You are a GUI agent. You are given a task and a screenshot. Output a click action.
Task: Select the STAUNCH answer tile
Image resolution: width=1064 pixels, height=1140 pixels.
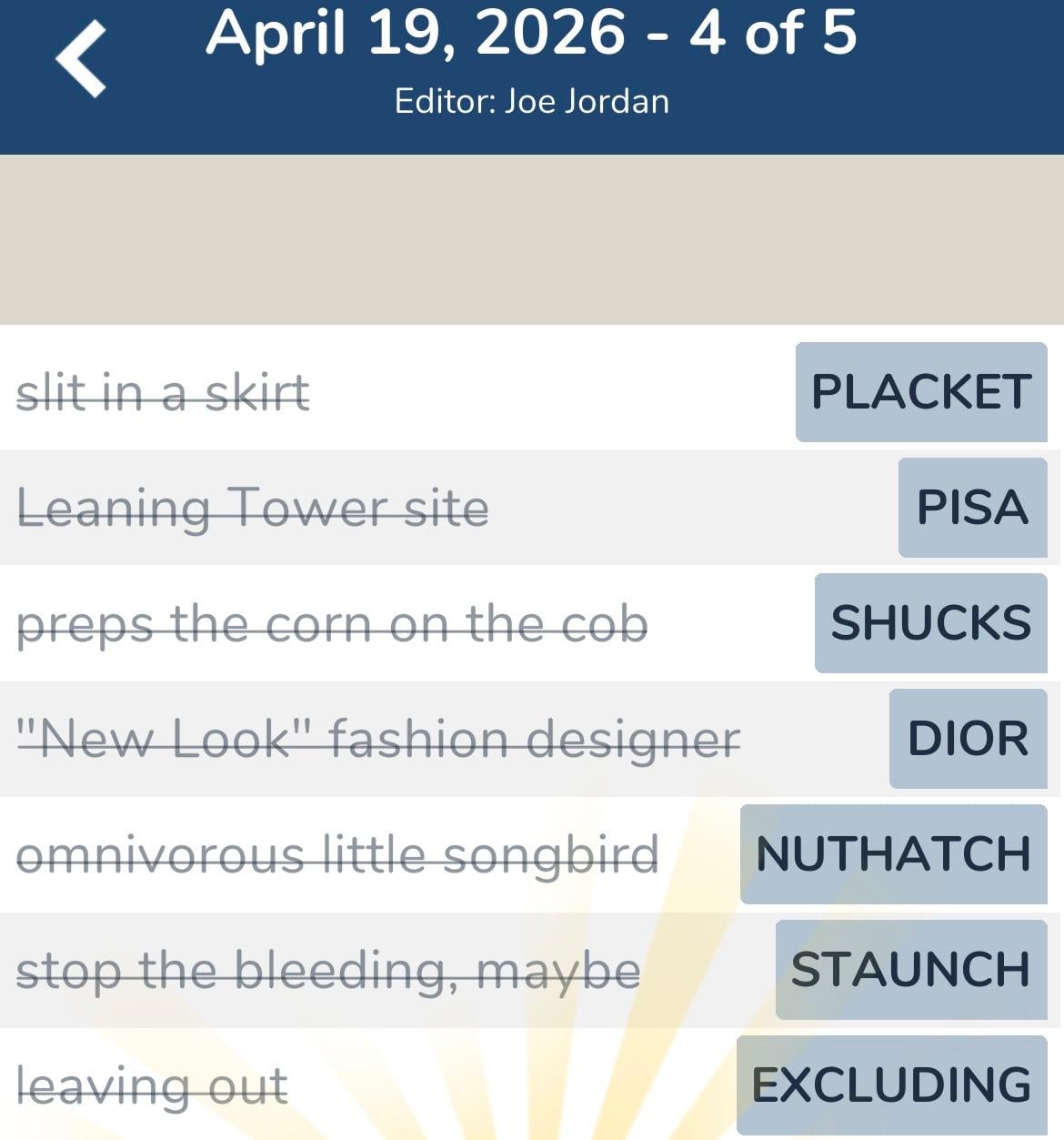[909, 969]
